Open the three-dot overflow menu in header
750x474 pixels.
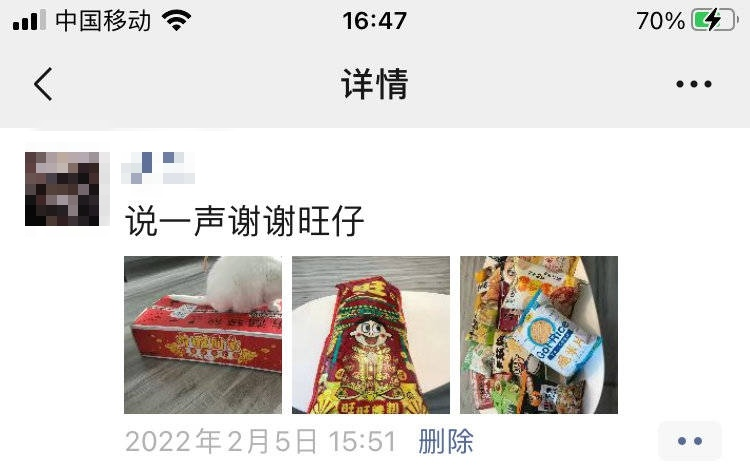pyautogui.click(x=693, y=85)
